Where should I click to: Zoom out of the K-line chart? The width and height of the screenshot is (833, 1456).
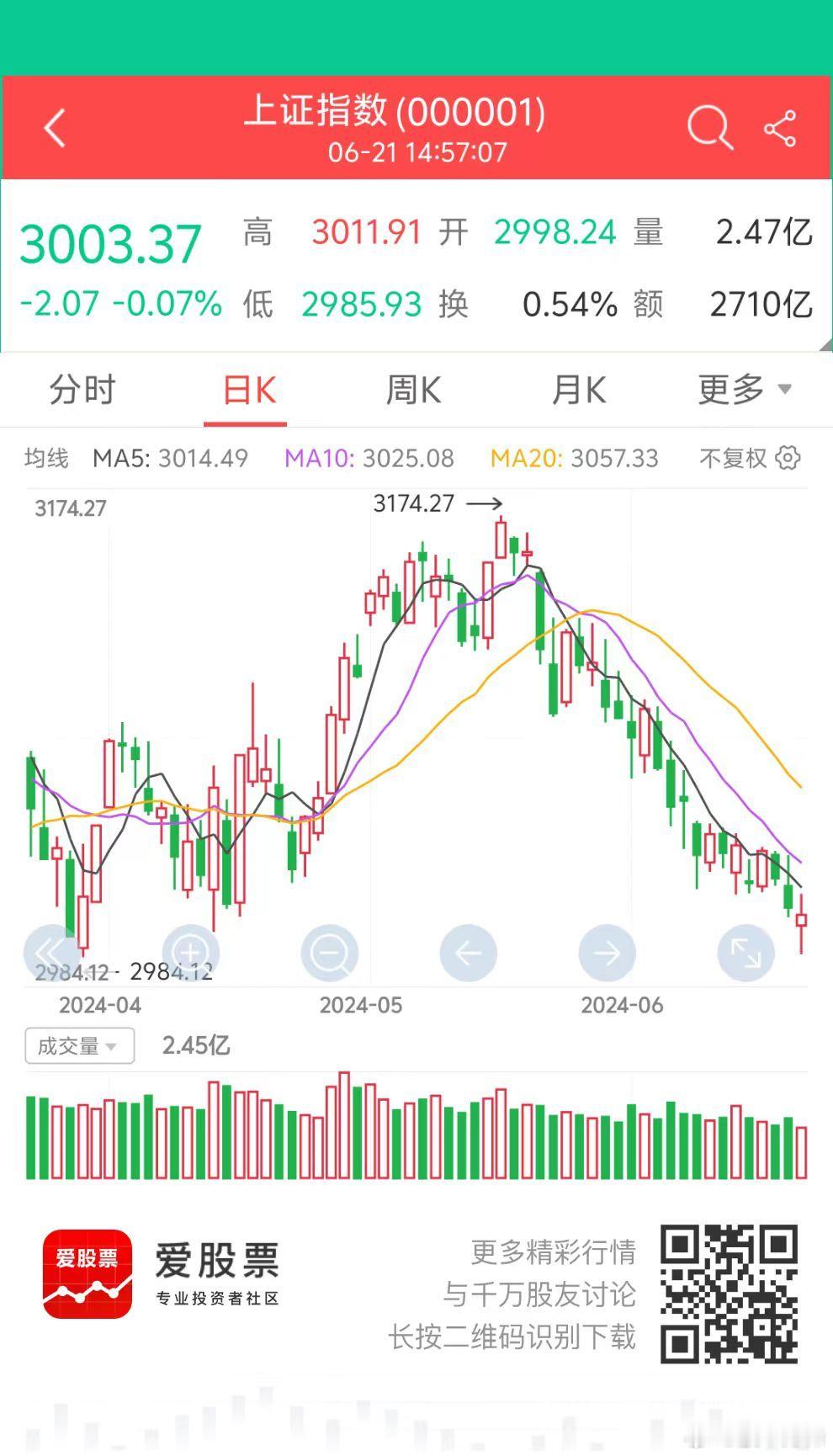[x=330, y=953]
